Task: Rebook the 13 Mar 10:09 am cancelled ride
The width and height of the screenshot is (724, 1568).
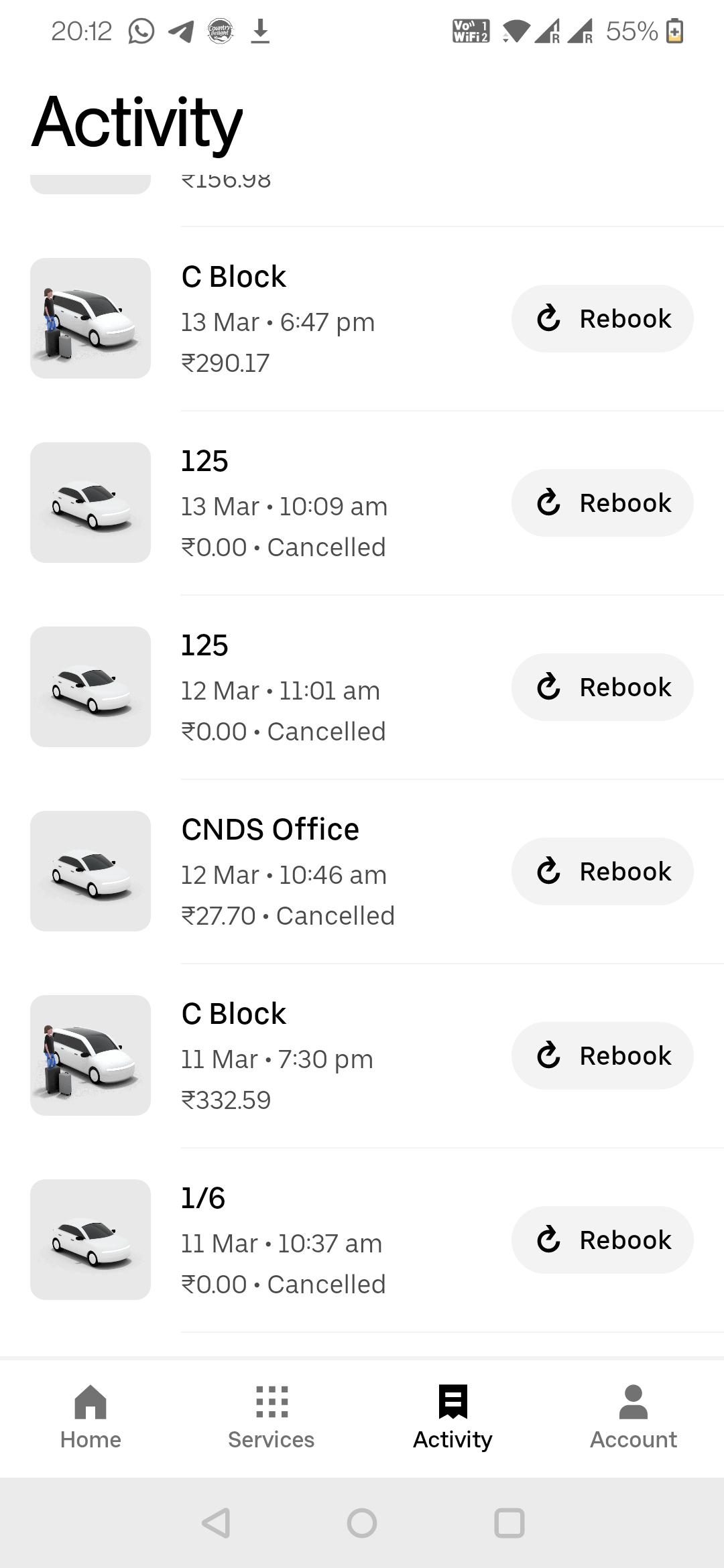Action: [602, 503]
